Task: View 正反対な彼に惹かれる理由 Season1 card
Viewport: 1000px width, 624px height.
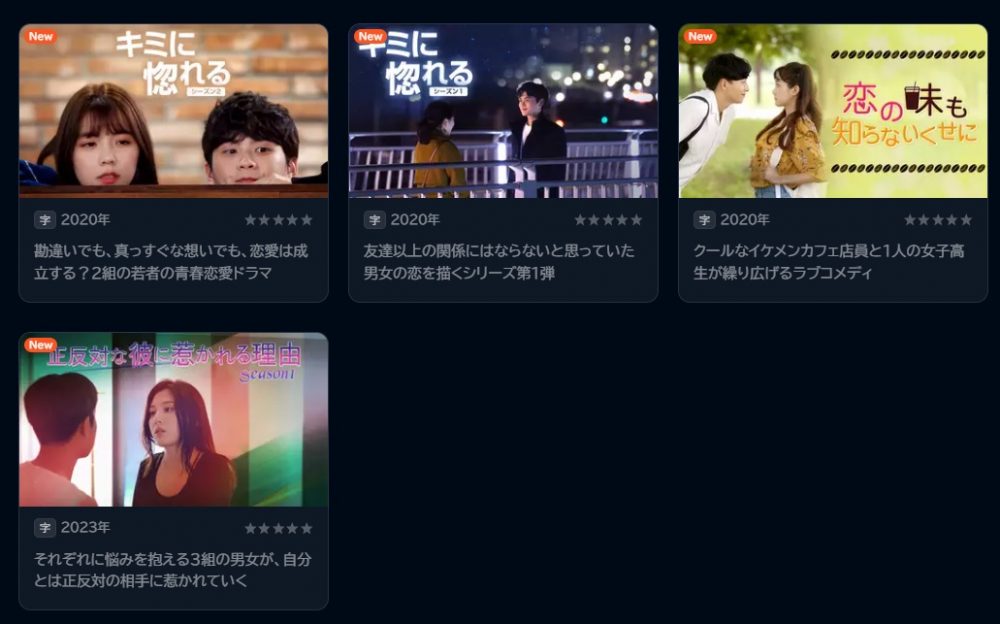Action: 173,420
